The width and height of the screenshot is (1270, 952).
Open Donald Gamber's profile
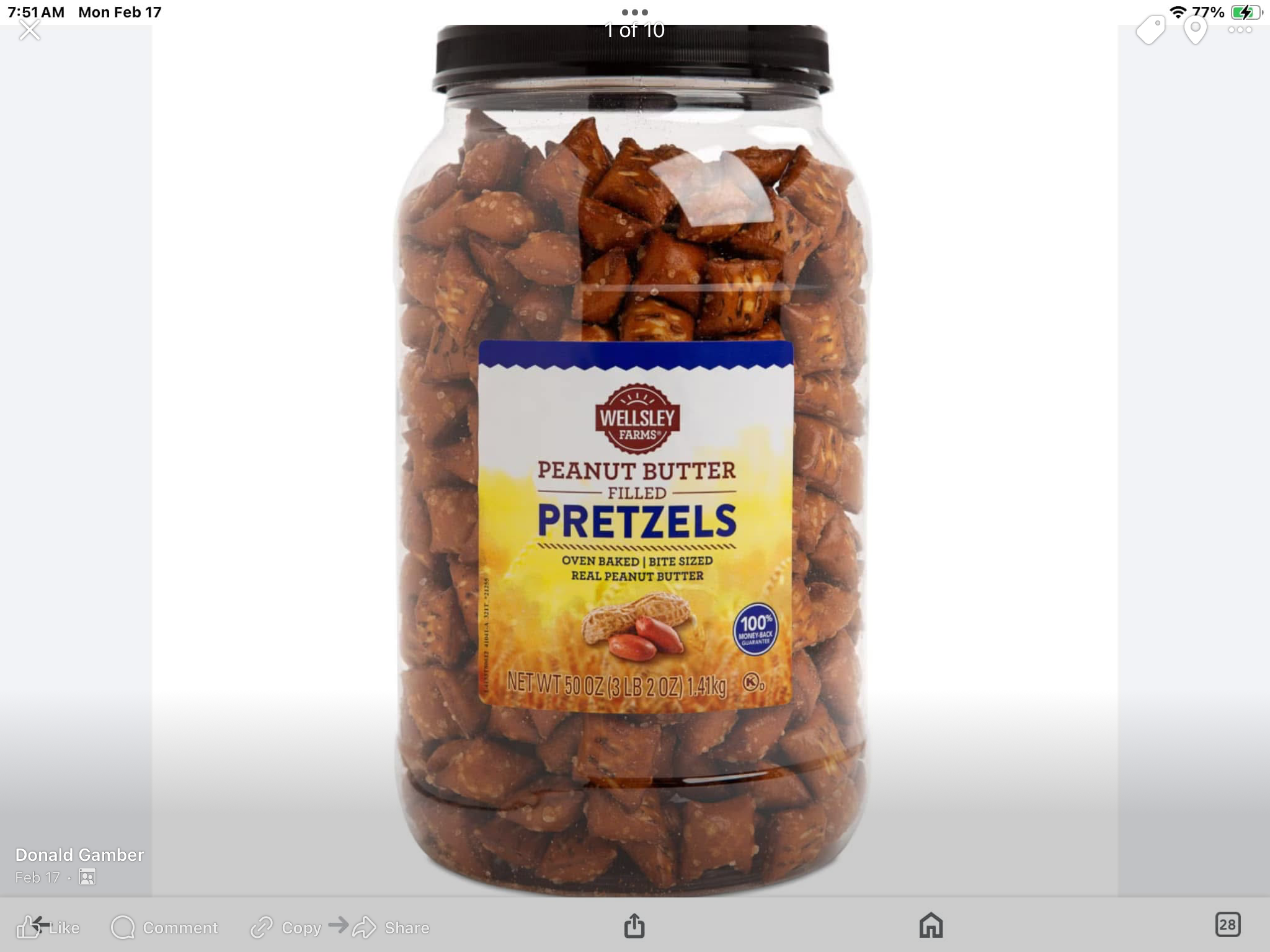click(79, 855)
